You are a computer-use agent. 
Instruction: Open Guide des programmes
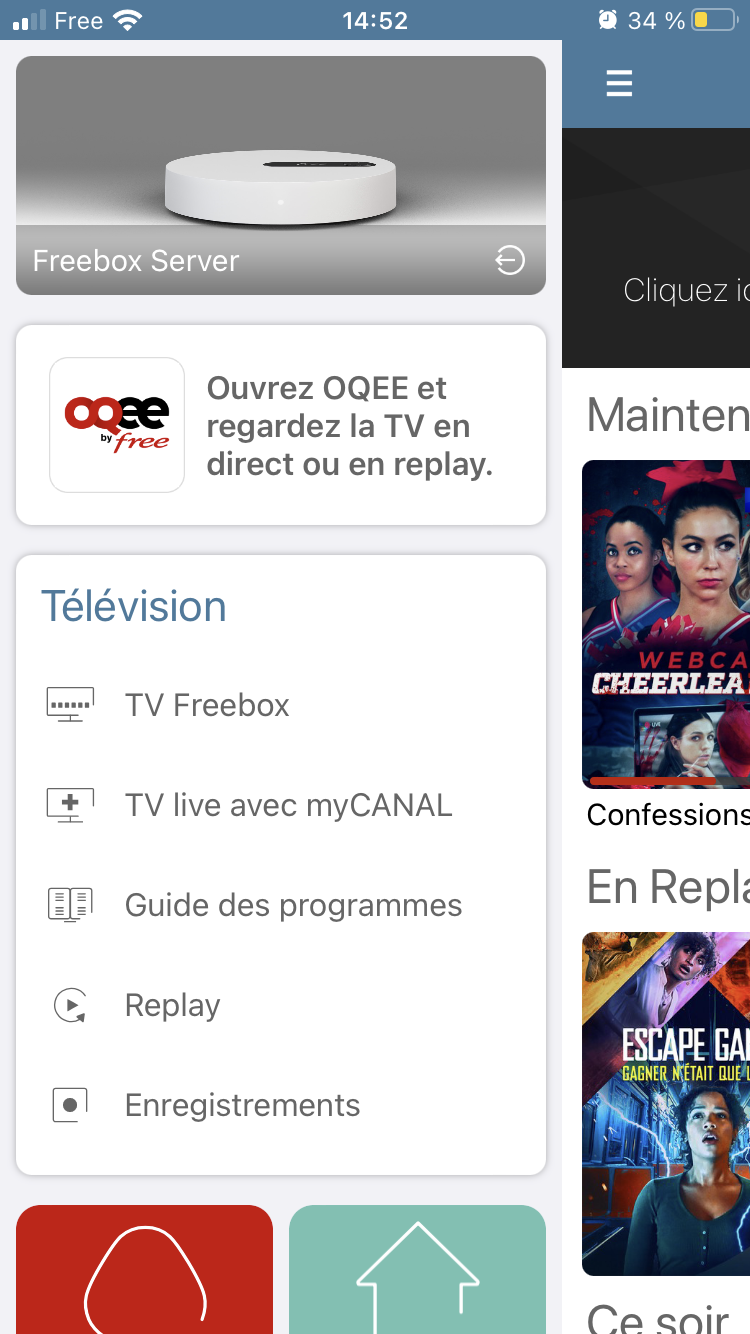tap(293, 905)
